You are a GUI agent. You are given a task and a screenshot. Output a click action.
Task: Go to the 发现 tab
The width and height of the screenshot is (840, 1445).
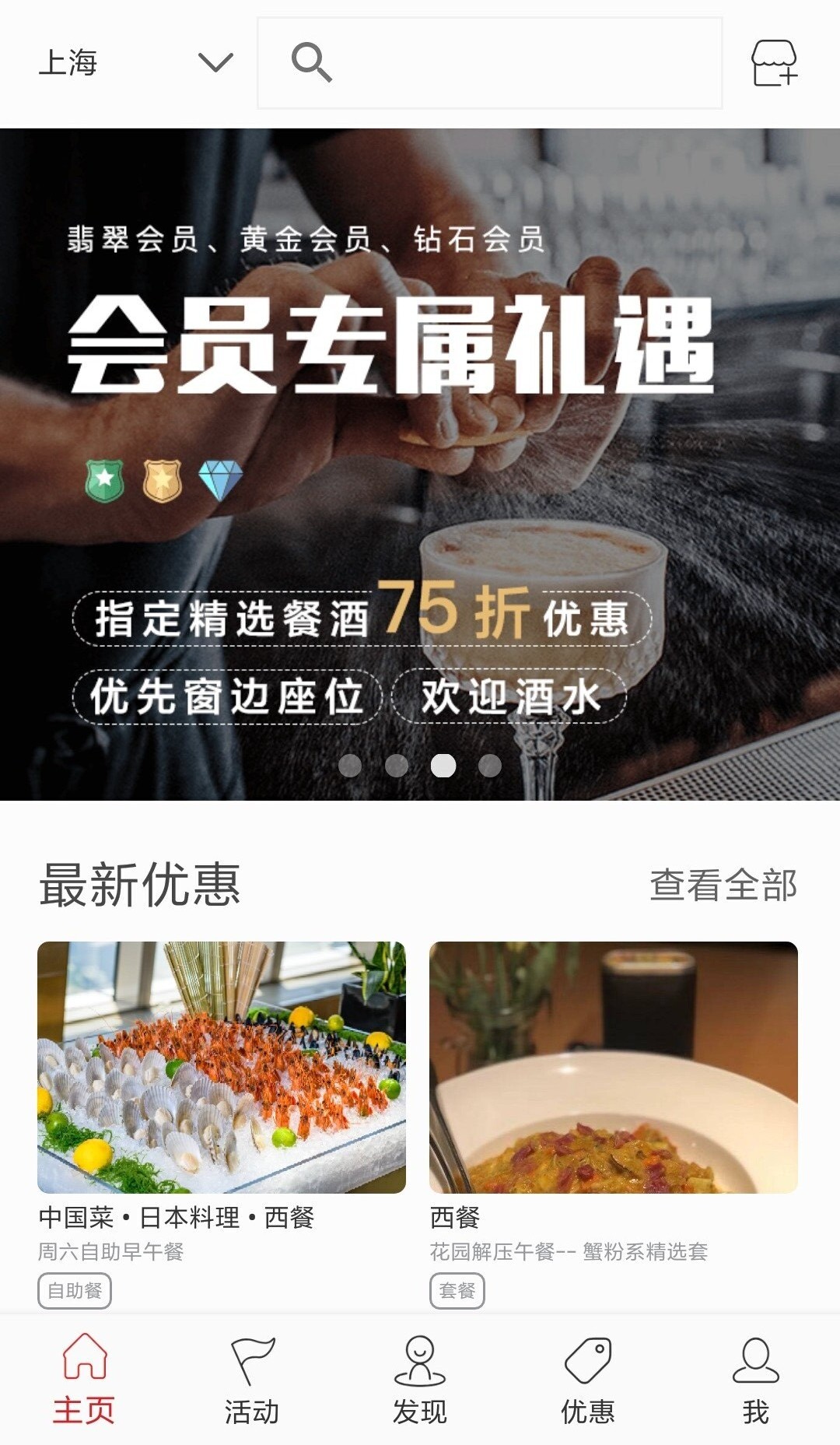click(420, 1379)
